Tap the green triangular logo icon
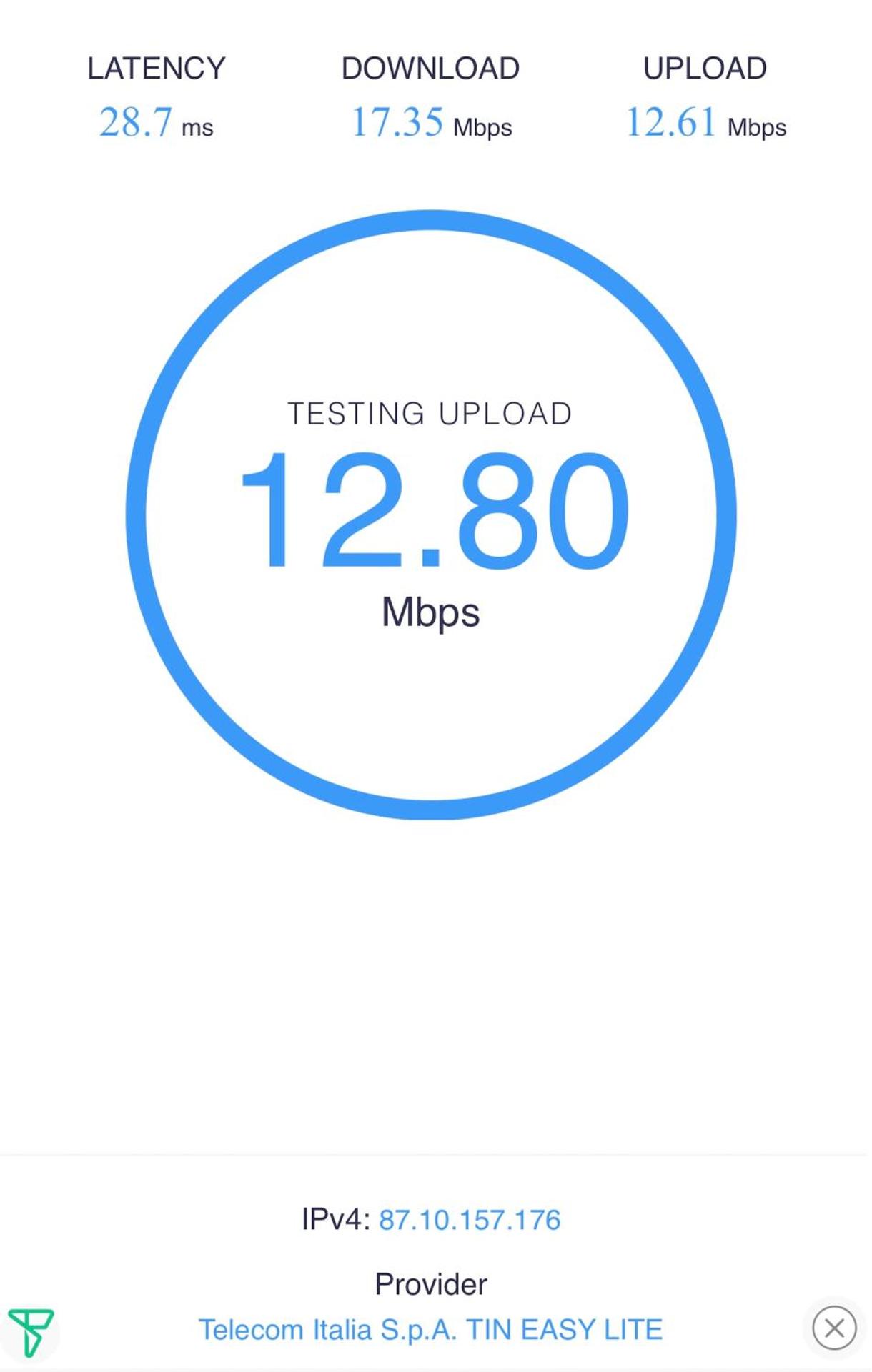This screenshot has height=1372, width=872. tap(30, 1331)
